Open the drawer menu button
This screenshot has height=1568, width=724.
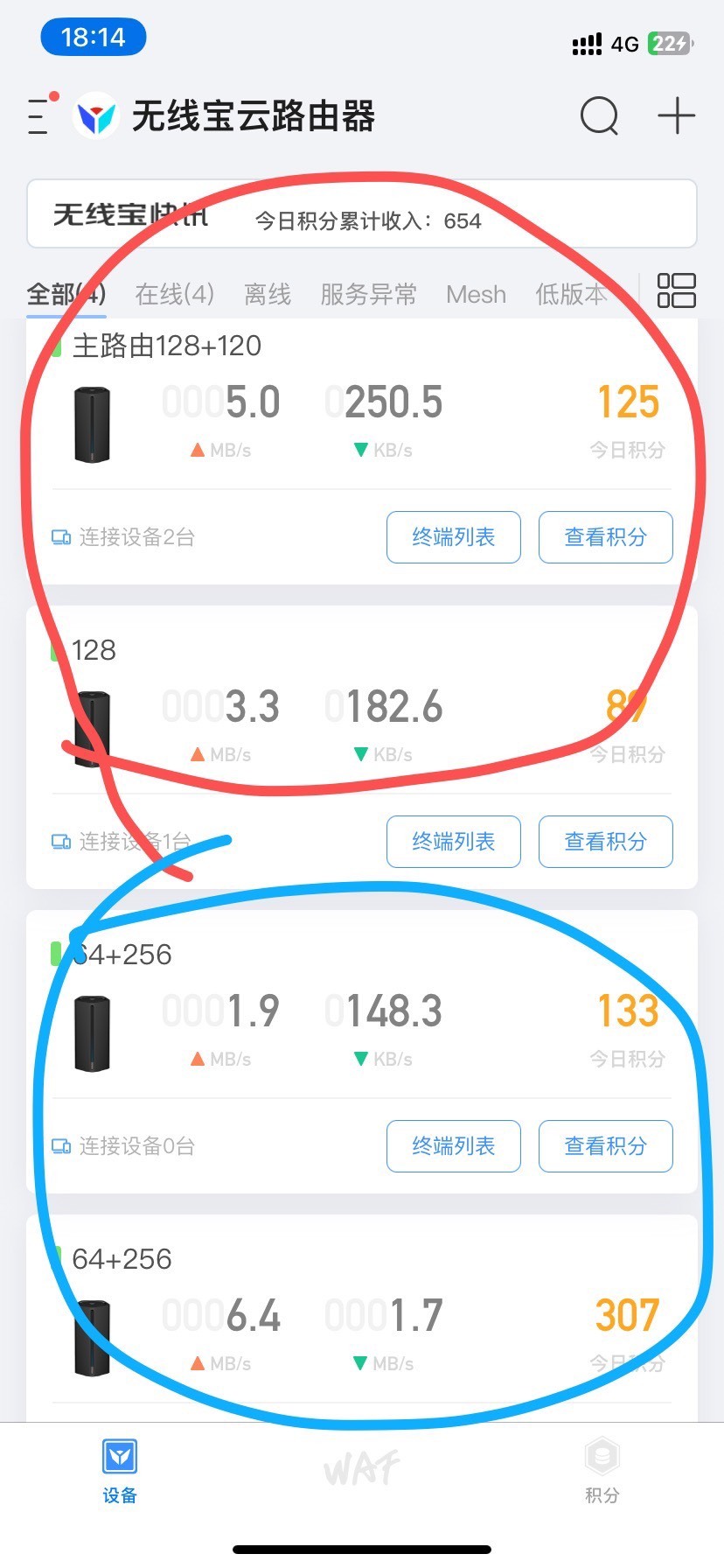(38, 115)
